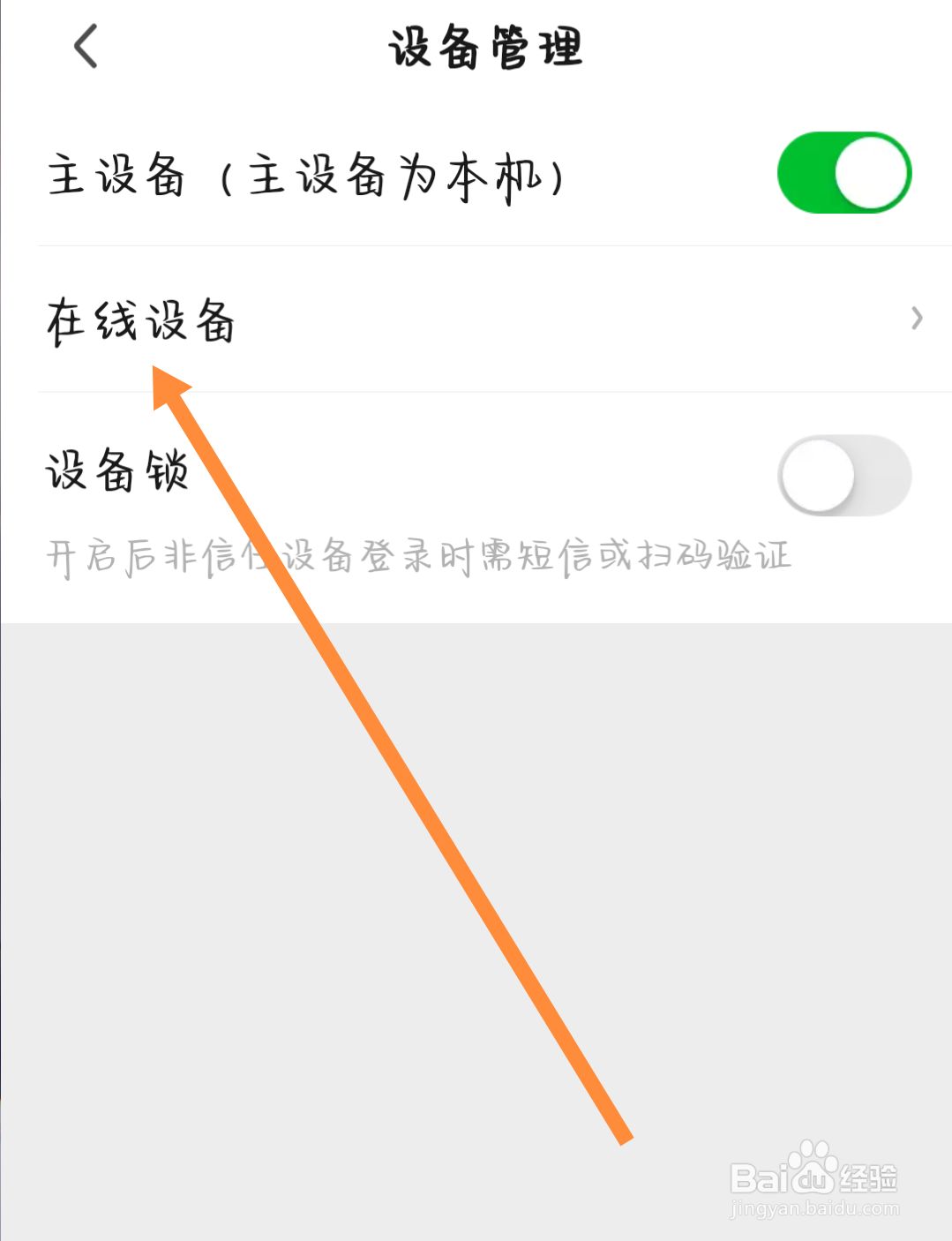
Task: Click the hint text about SMS verification
Action: pos(418,556)
